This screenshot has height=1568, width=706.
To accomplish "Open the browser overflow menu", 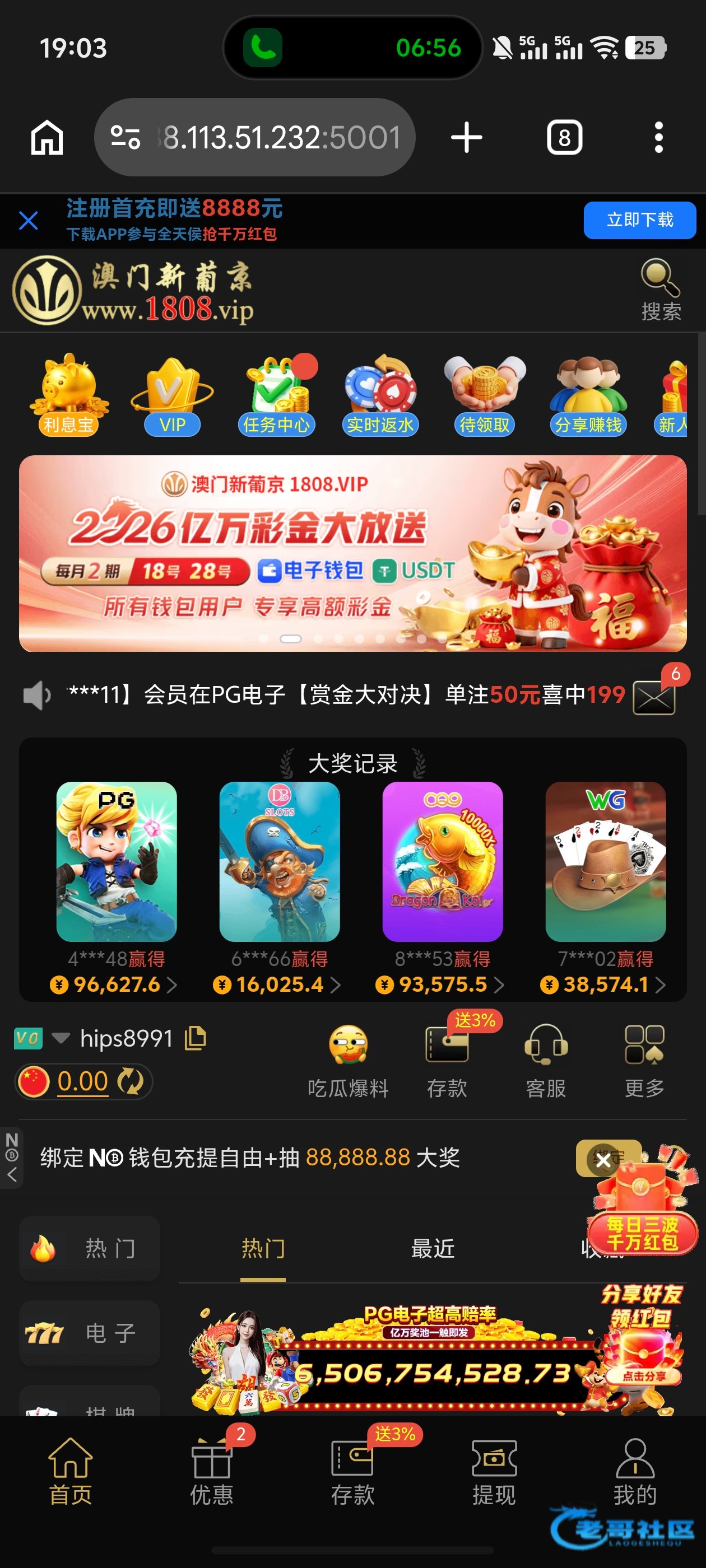I will point(658,137).
